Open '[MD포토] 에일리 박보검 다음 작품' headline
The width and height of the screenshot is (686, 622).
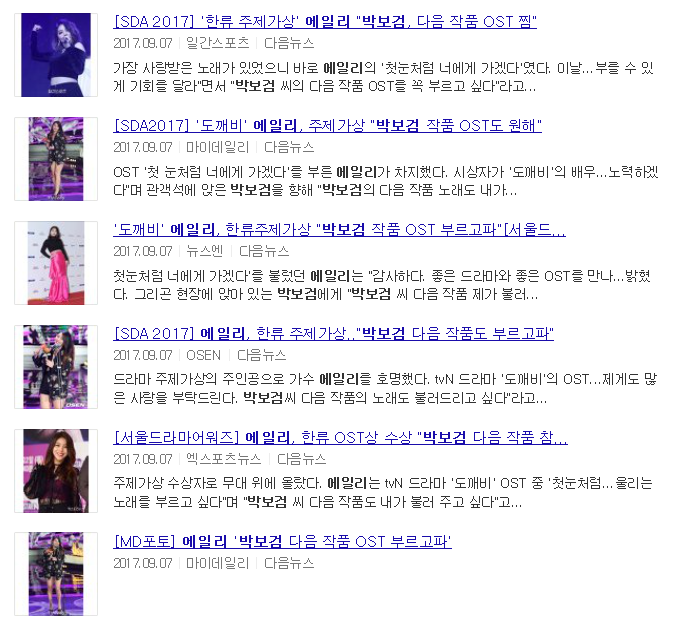point(282,541)
